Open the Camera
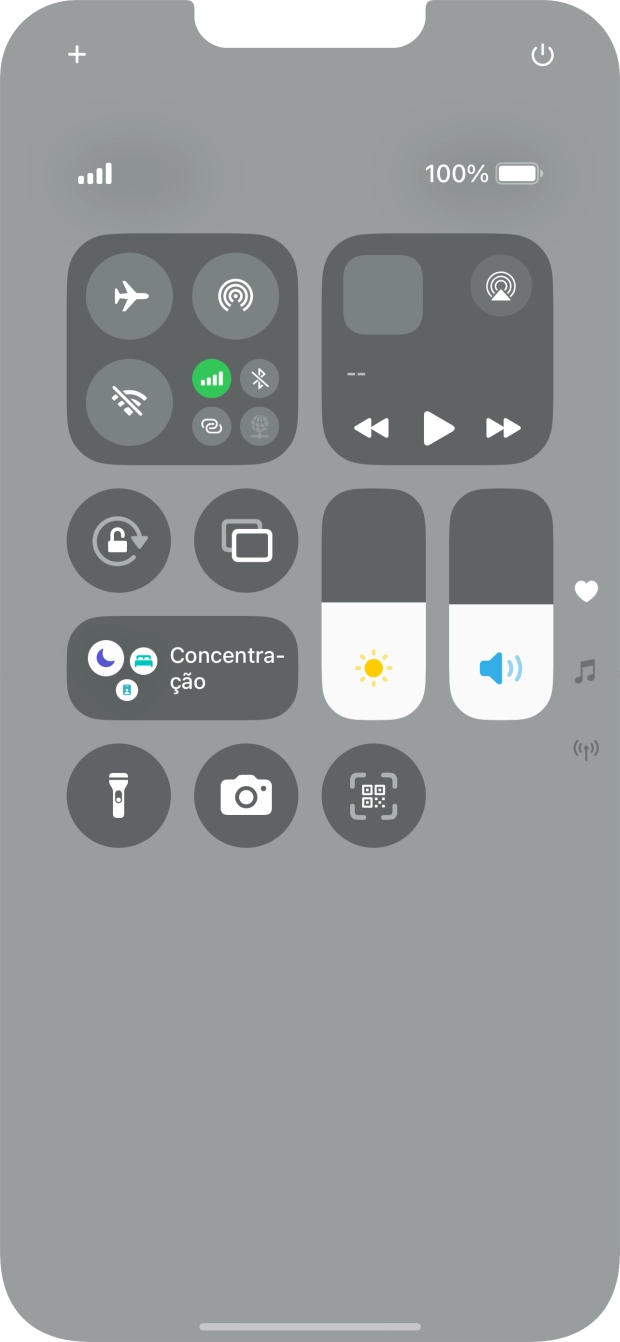Viewport: 620px width, 1342px height. 246,796
